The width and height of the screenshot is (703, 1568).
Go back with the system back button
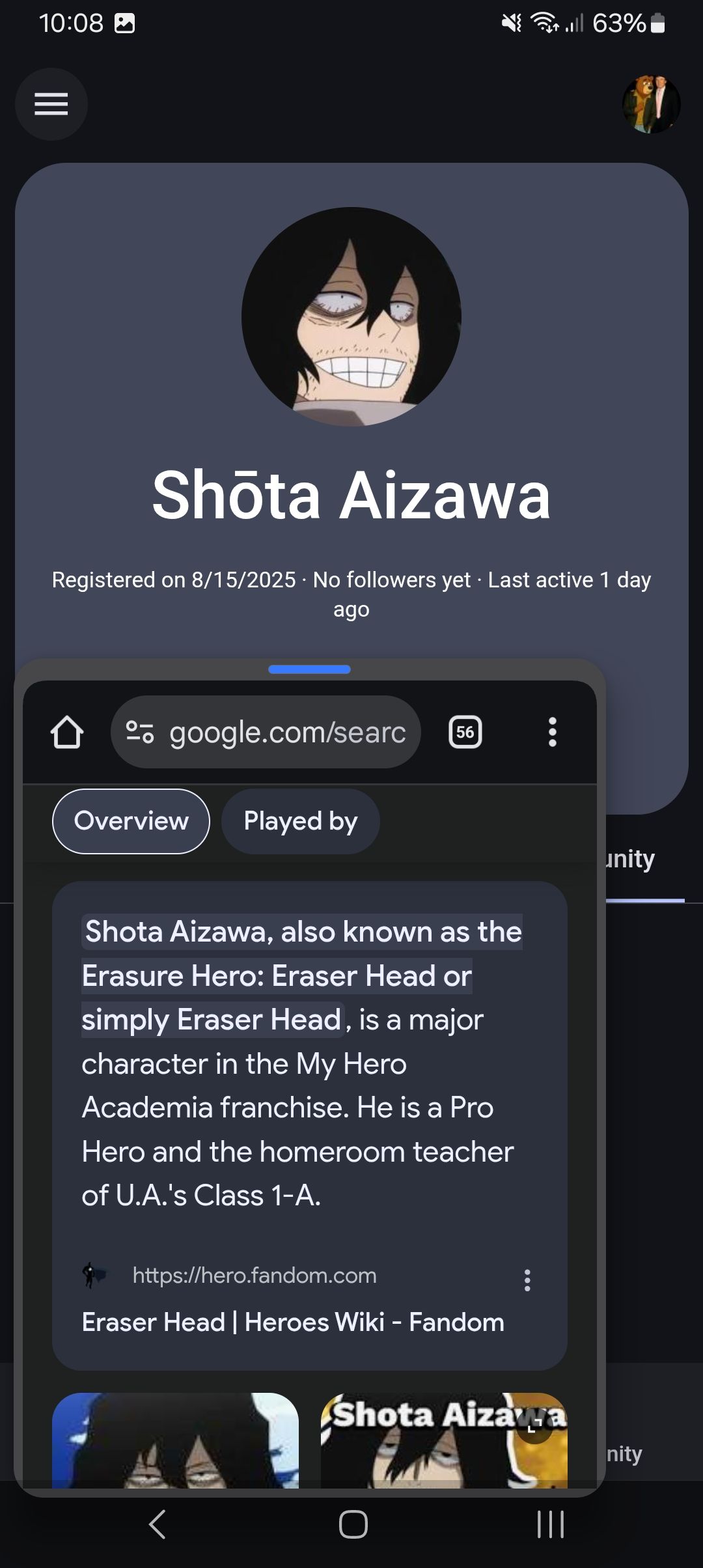coord(157,1524)
